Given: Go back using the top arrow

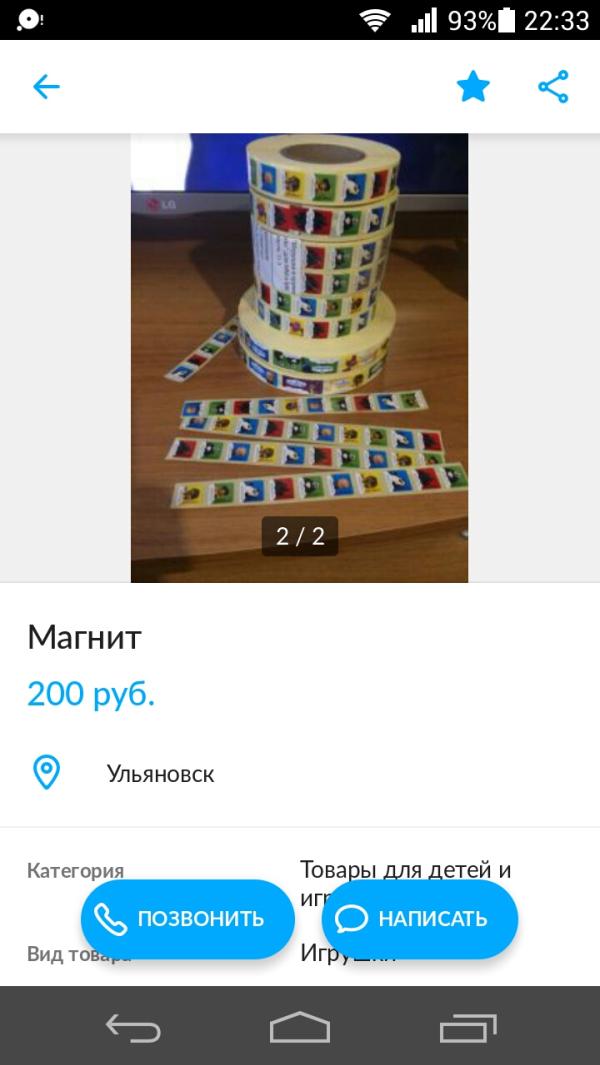Looking at the screenshot, I should tap(47, 87).
